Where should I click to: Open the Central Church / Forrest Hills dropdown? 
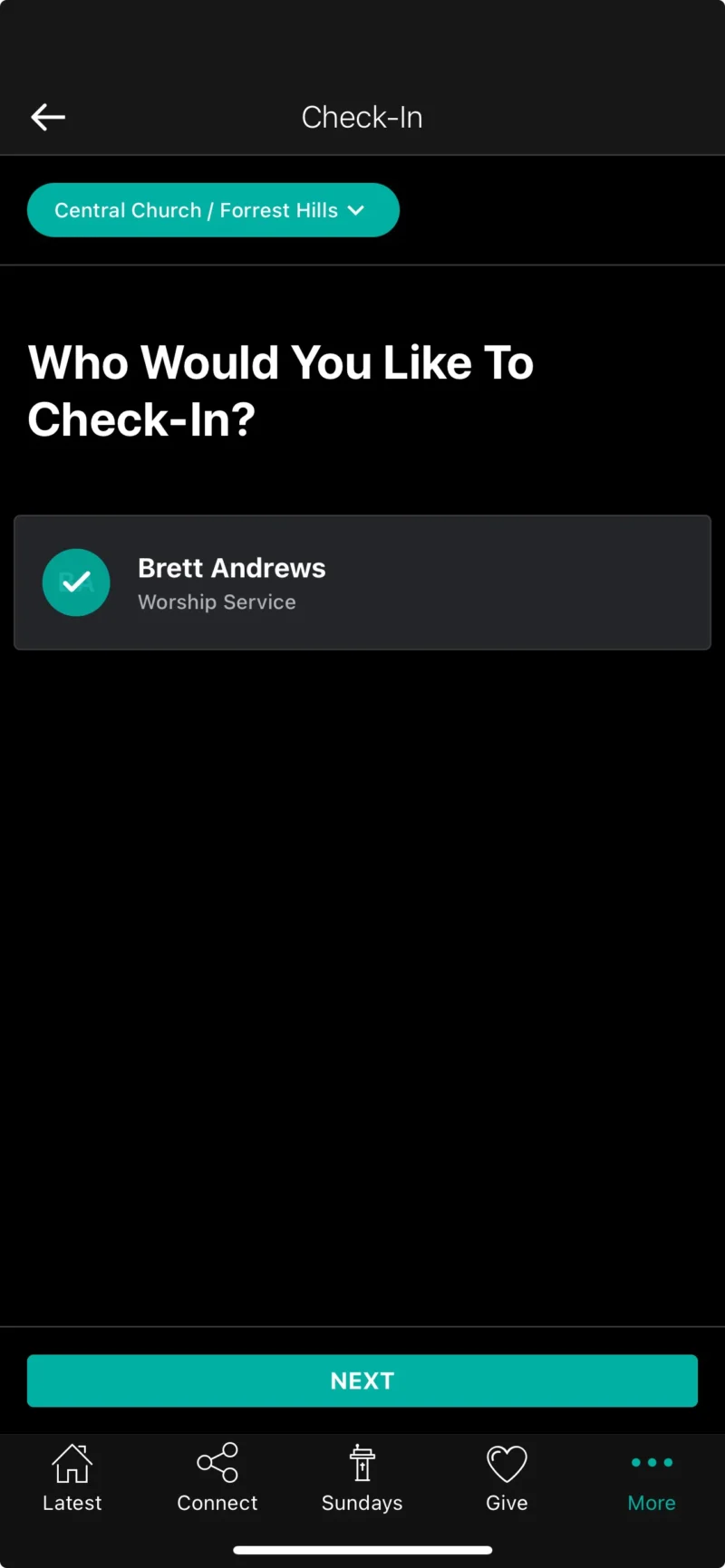(213, 209)
